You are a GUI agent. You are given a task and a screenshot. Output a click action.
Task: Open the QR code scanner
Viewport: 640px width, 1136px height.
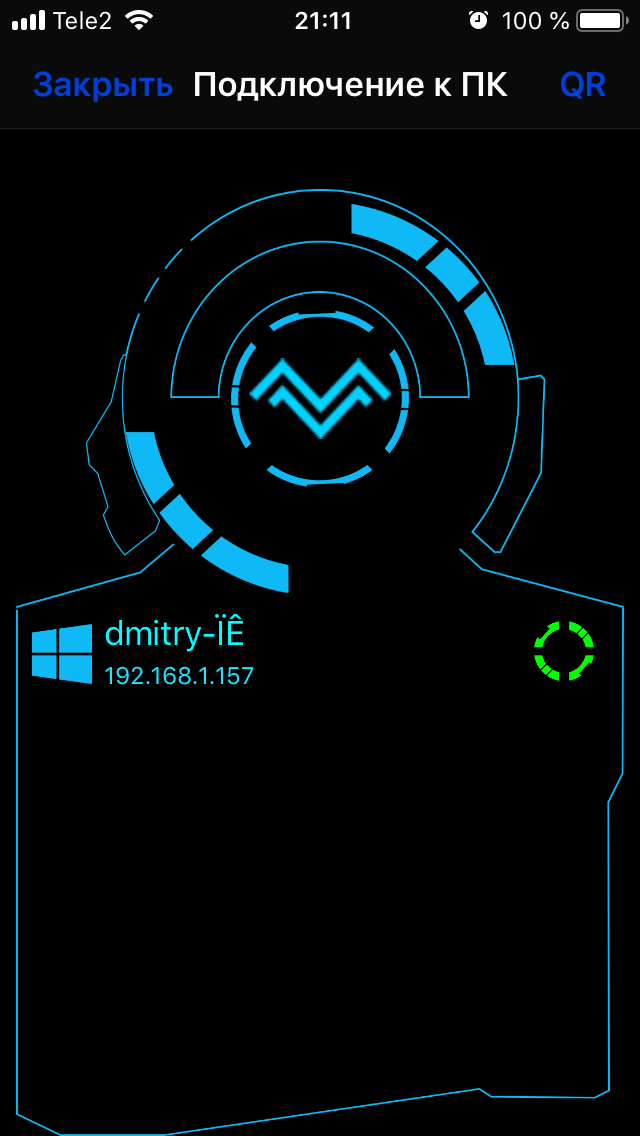tap(583, 86)
